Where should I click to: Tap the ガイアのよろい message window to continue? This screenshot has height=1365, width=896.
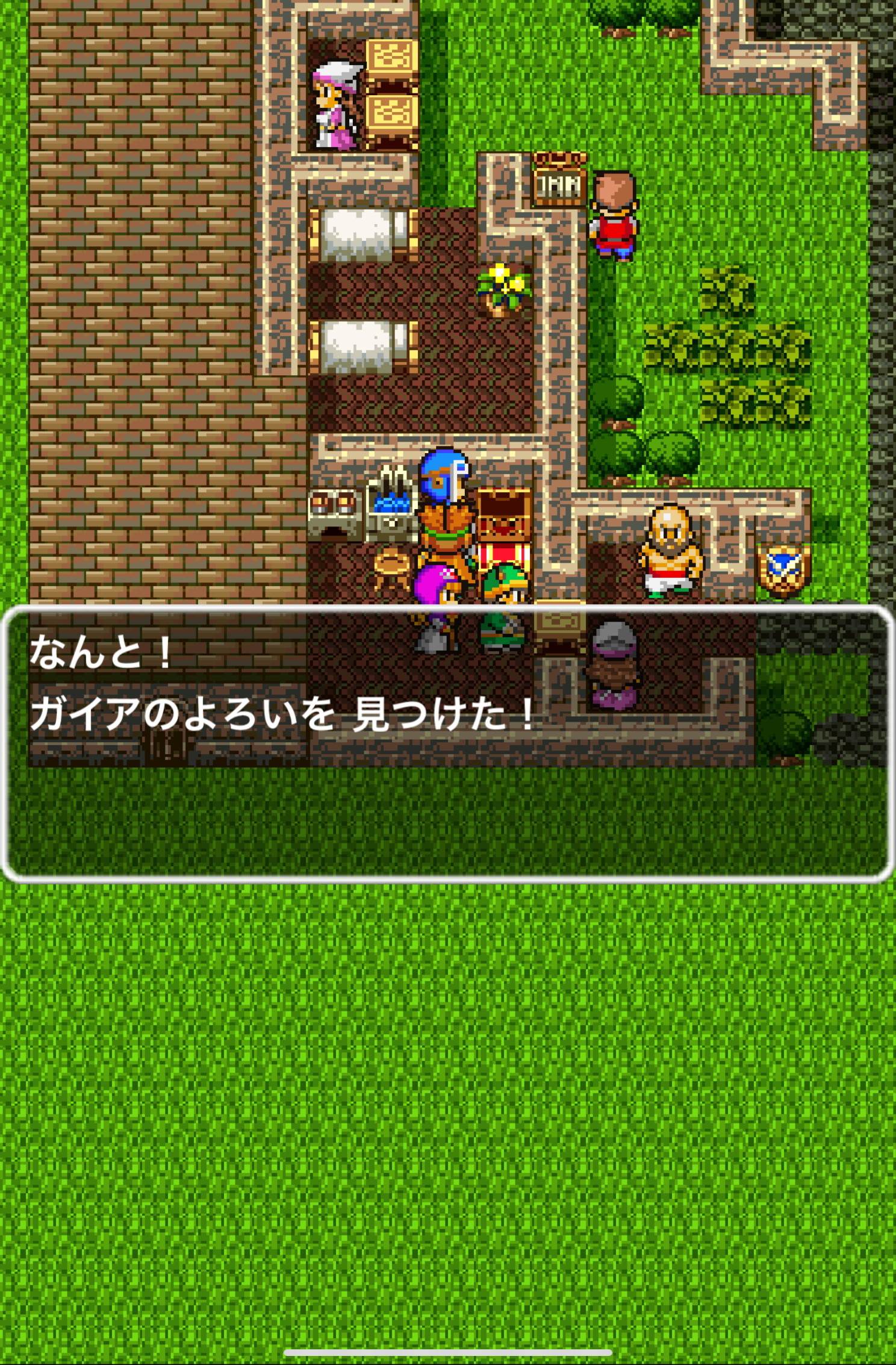[x=447, y=744]
